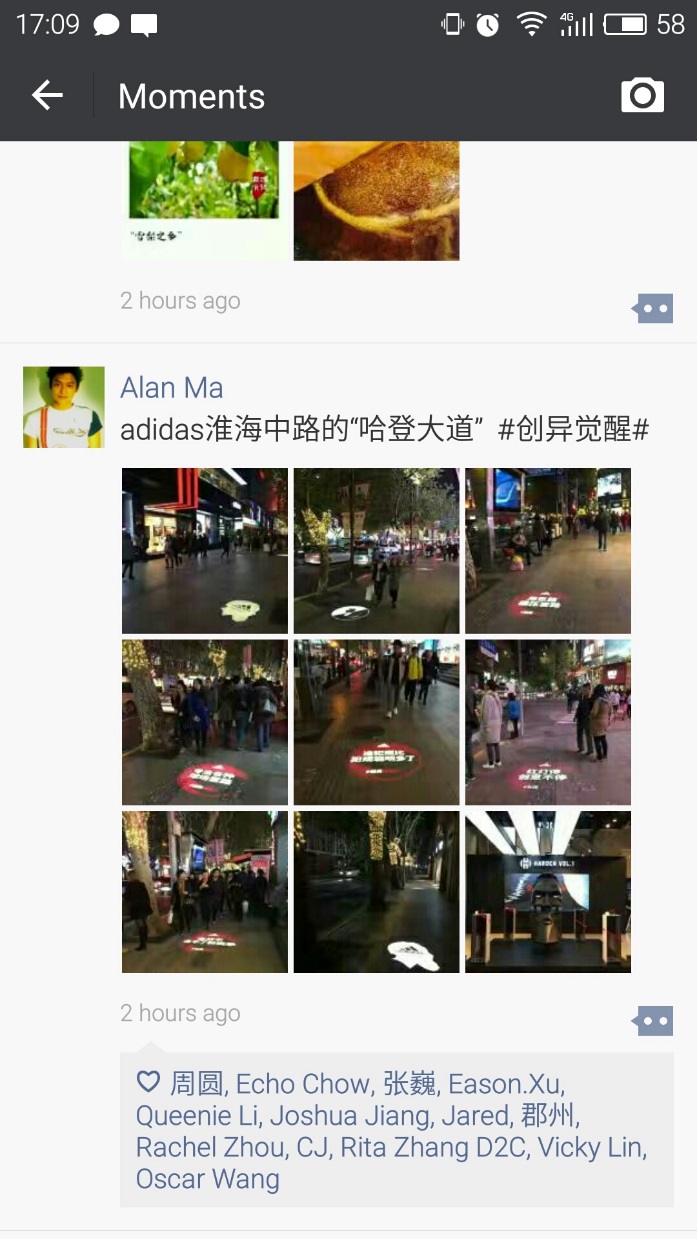Go back from the Moments screen
Image resolution: width=697 pixels, height=1239 pixels.
[47, 96]
